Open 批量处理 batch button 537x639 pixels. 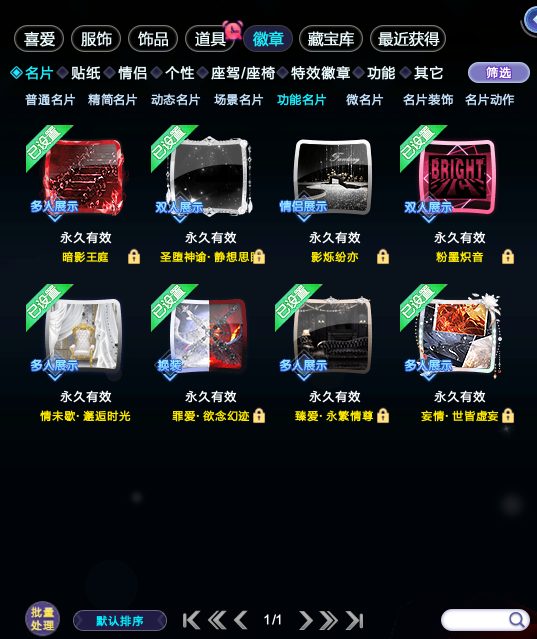coord(42,619)
